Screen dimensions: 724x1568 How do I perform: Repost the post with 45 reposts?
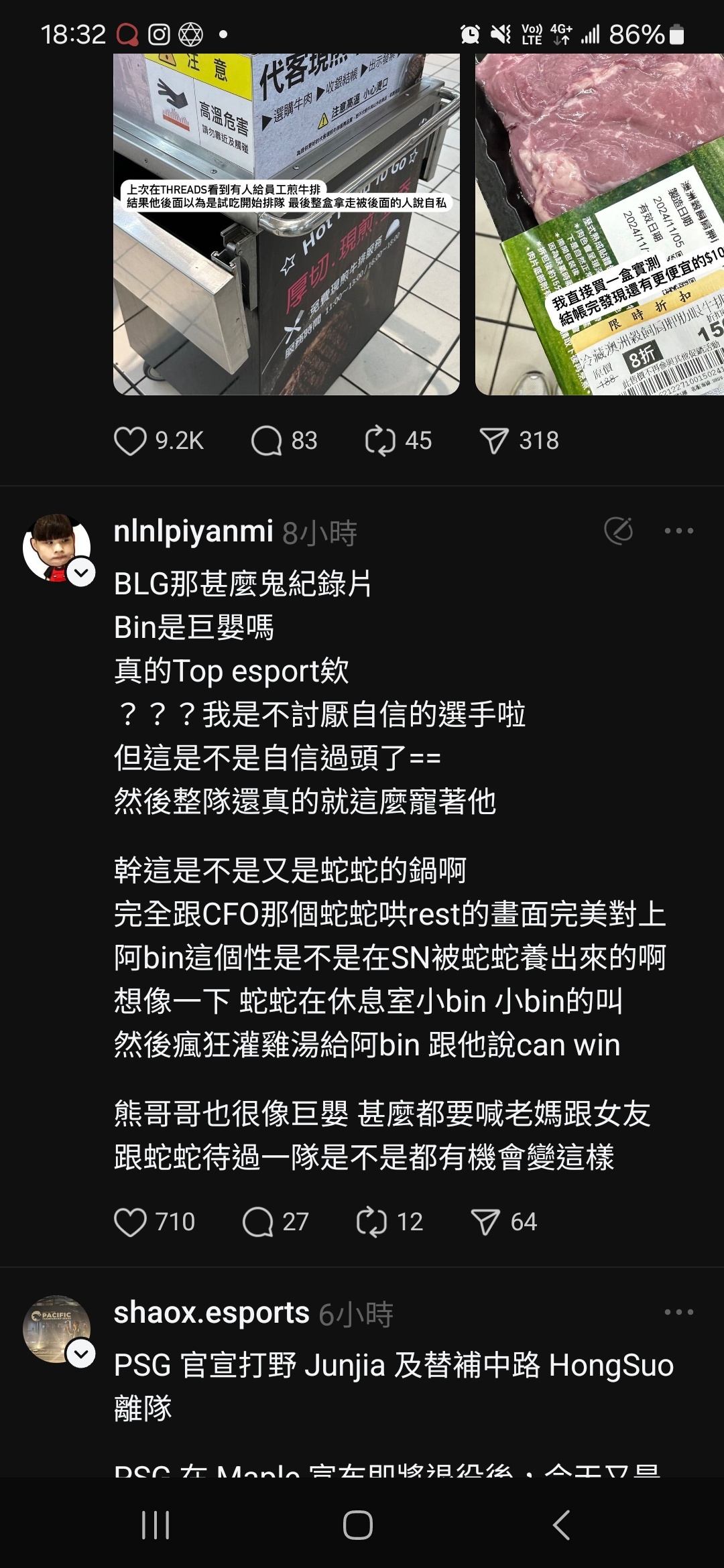[380, 441]
